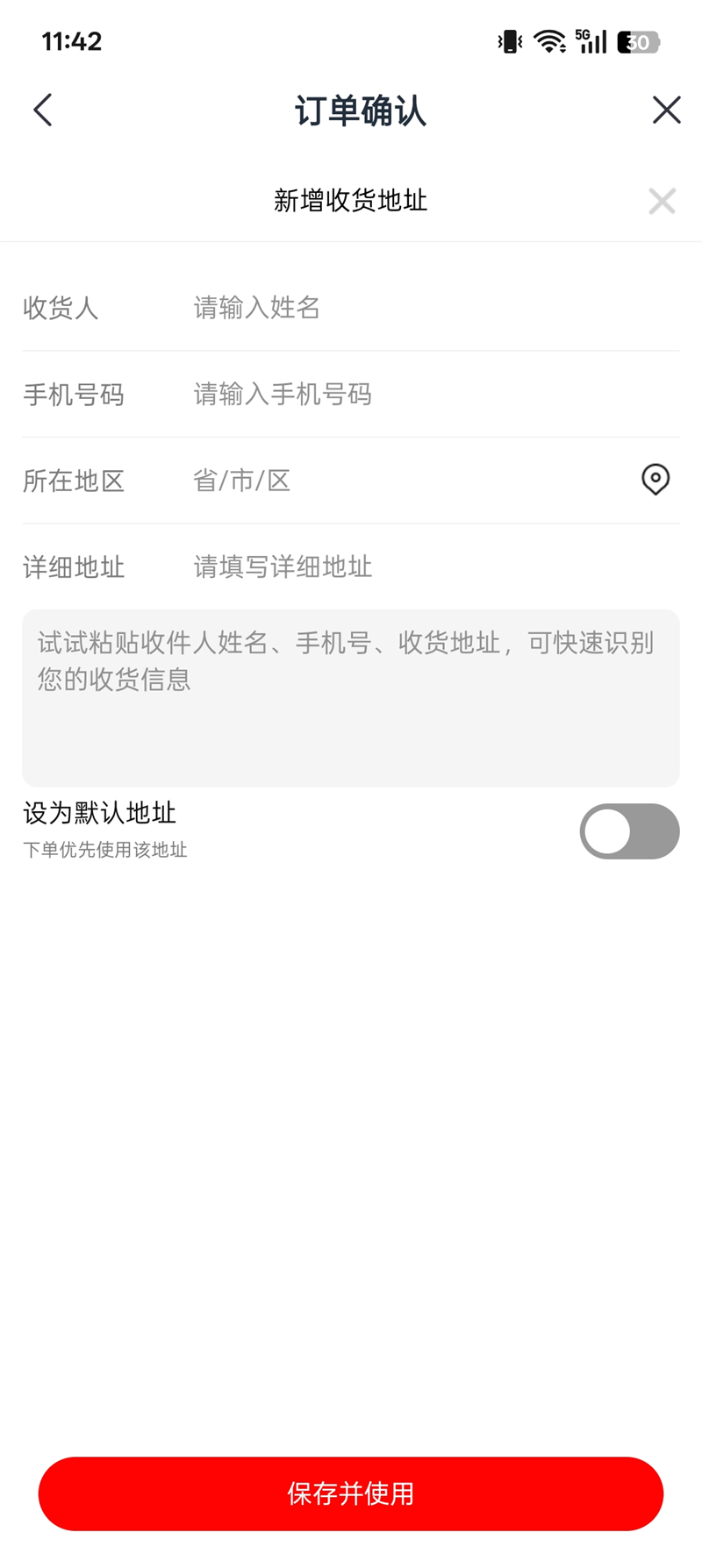The image size is (702, 1568).
Task: Enable 设为默认地址 switch
Action: pyautogui.click(x=629, y=831)
